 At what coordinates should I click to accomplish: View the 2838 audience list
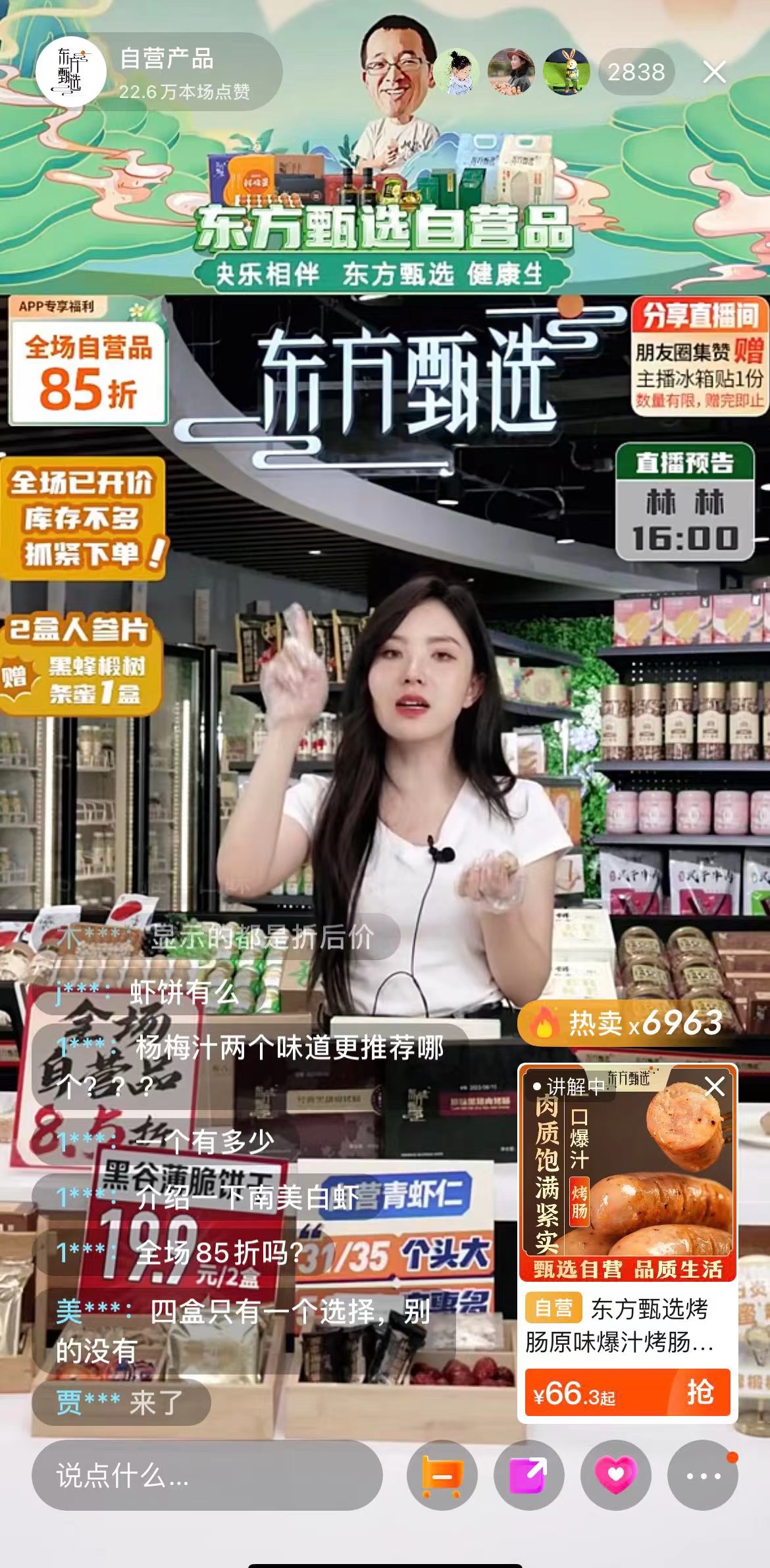click(x=636, y=72)
